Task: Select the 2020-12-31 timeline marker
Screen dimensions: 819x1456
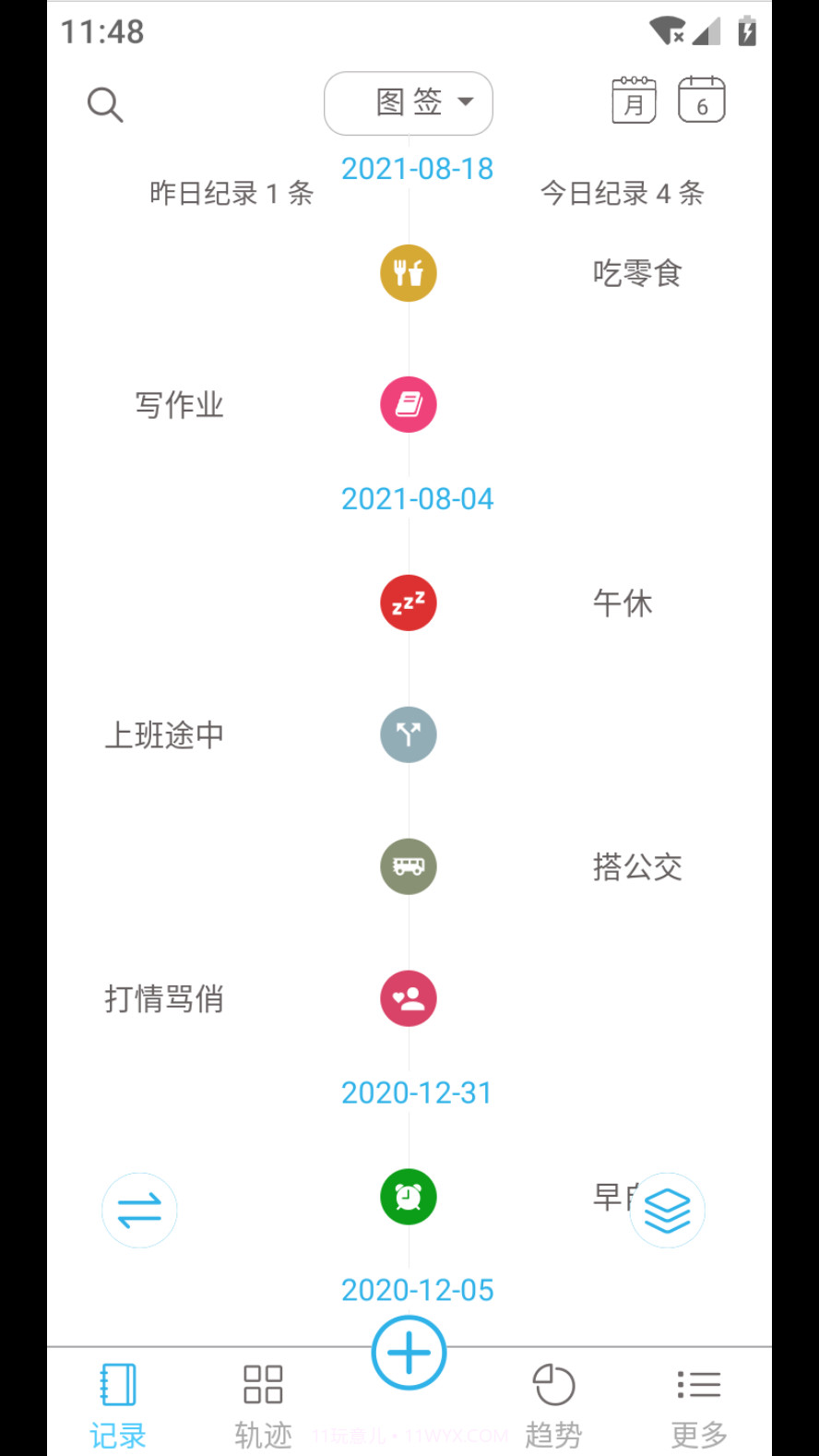Action: click(x=417, y=1092)
